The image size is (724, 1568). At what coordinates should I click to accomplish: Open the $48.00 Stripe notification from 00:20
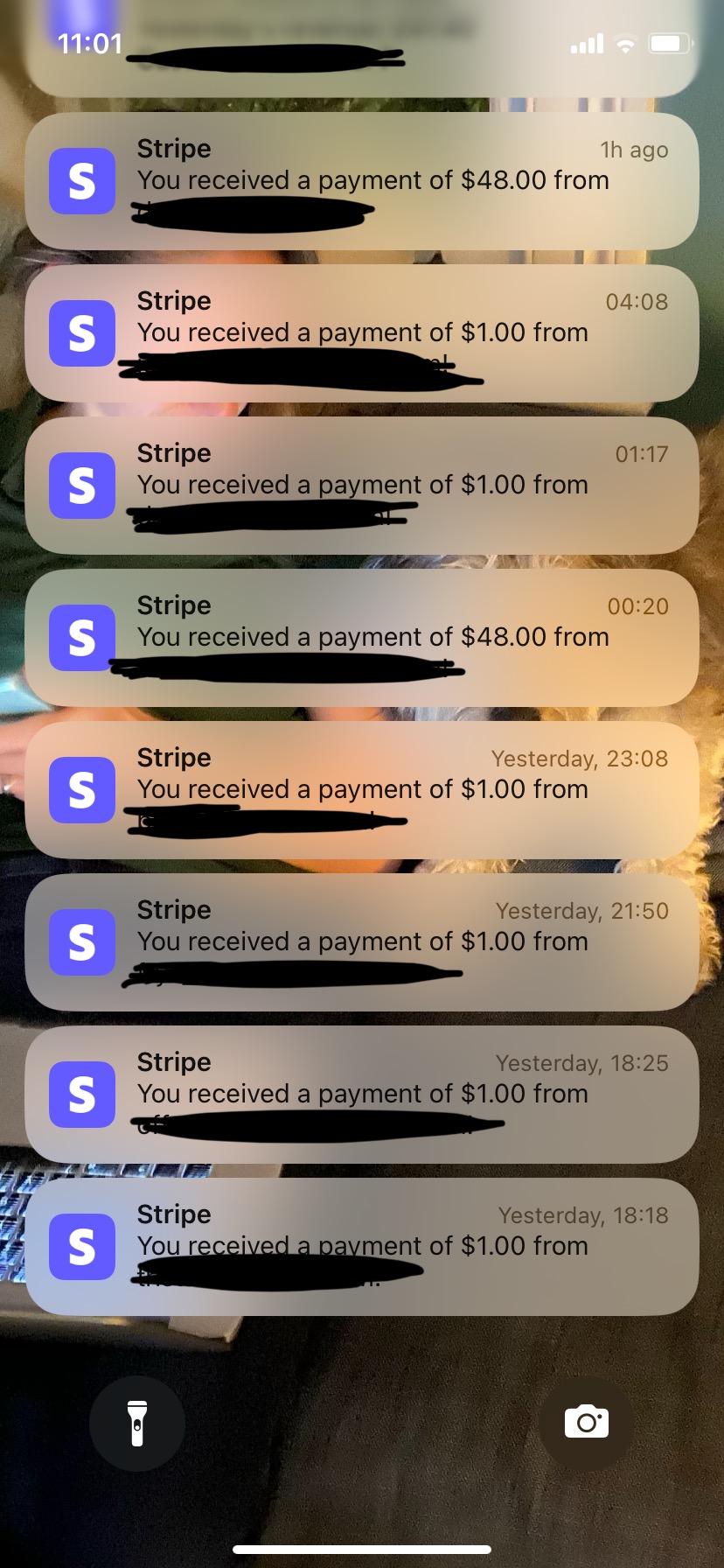[362, 638]
